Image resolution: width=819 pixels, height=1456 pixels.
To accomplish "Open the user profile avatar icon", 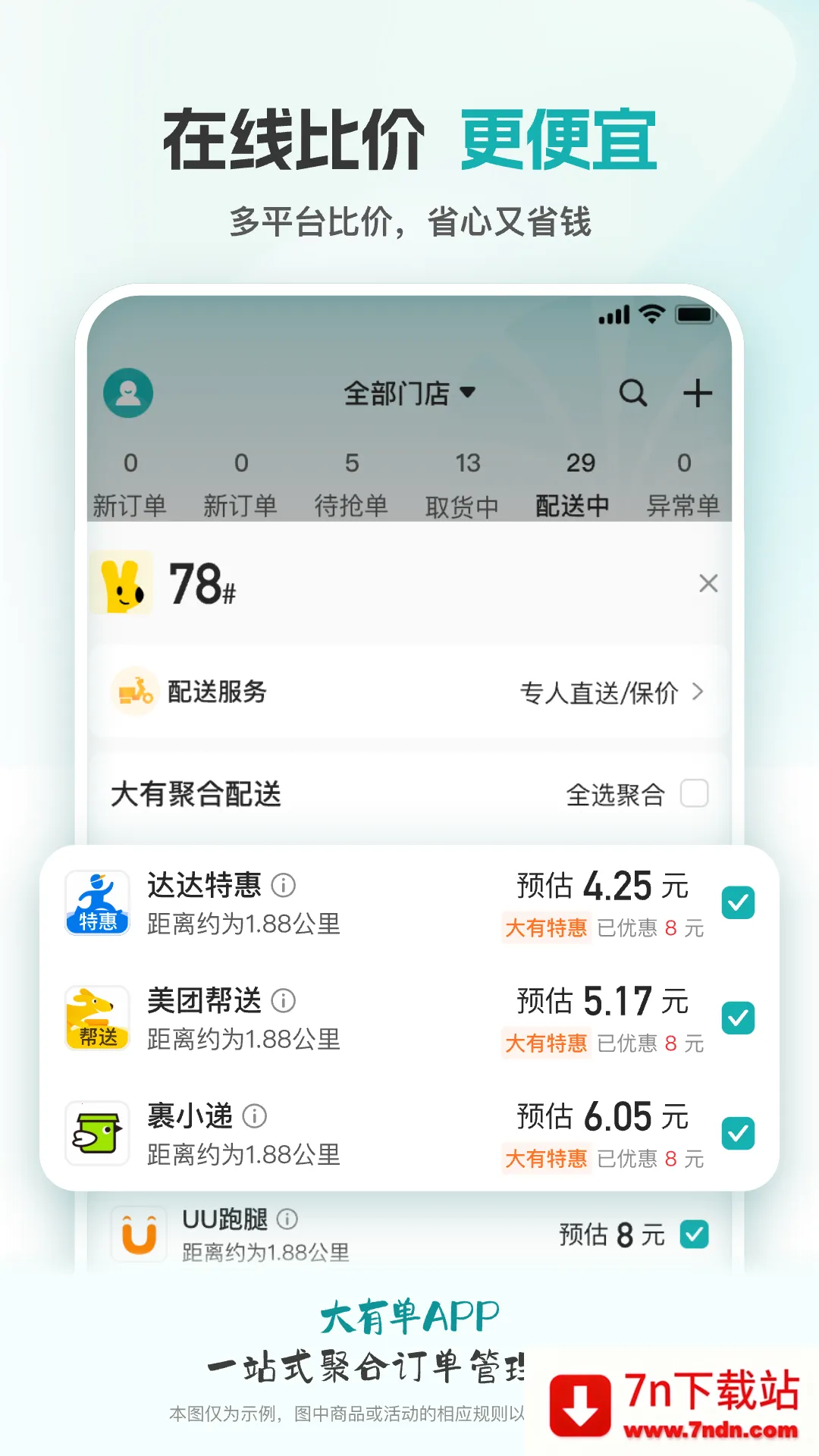I will click(x=129, y=392).
